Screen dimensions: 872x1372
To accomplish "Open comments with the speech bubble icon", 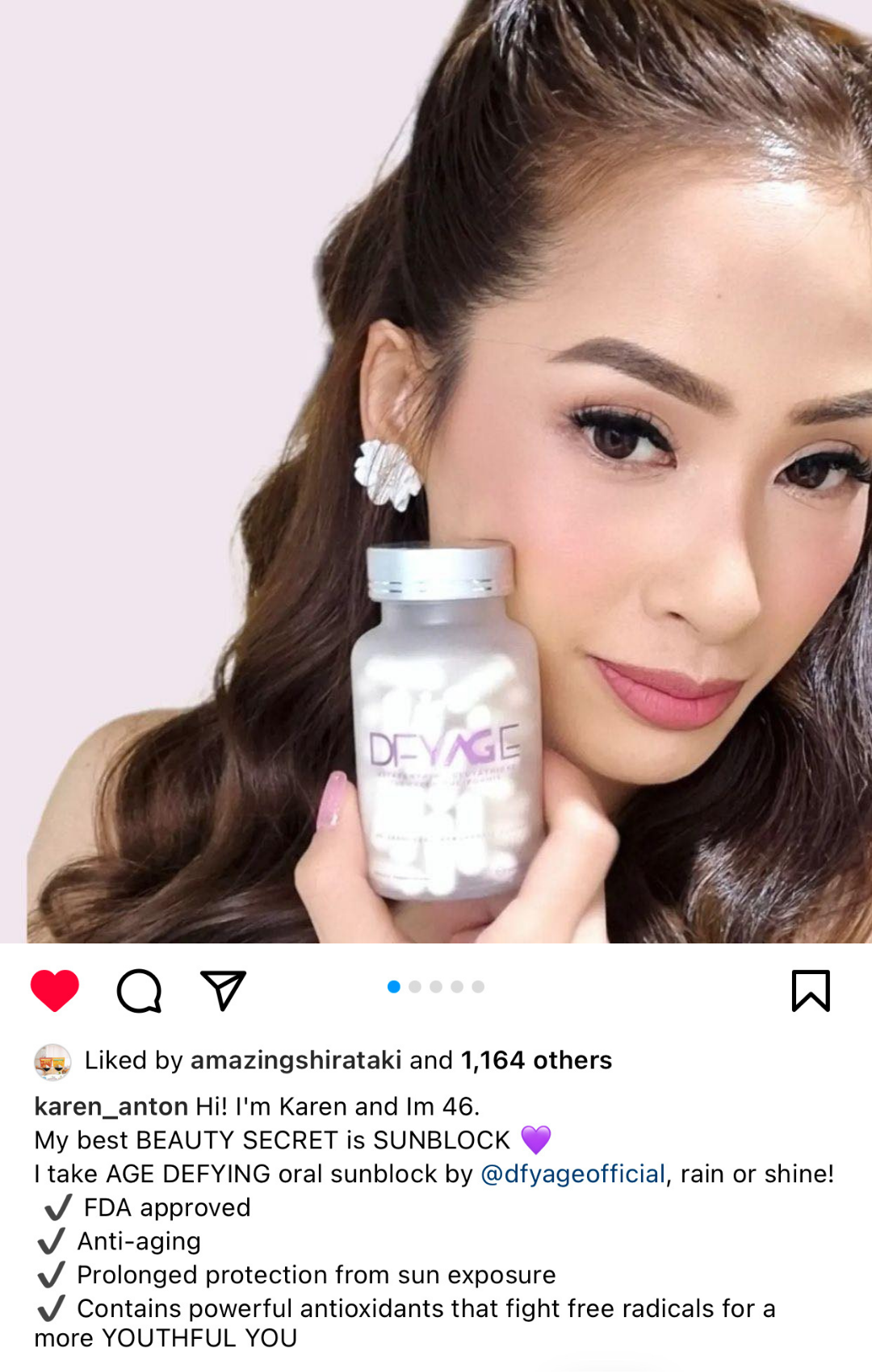I will click(139, 990).
